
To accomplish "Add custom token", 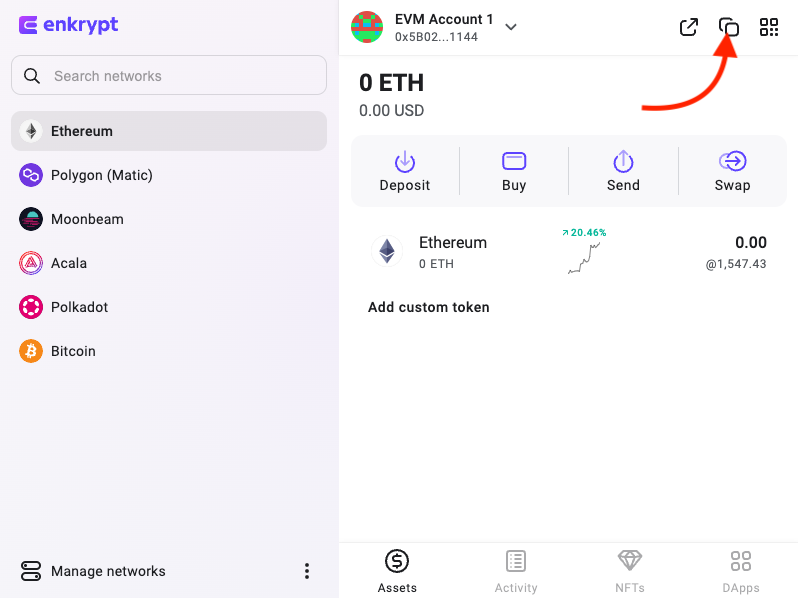I will click(429, 307).
